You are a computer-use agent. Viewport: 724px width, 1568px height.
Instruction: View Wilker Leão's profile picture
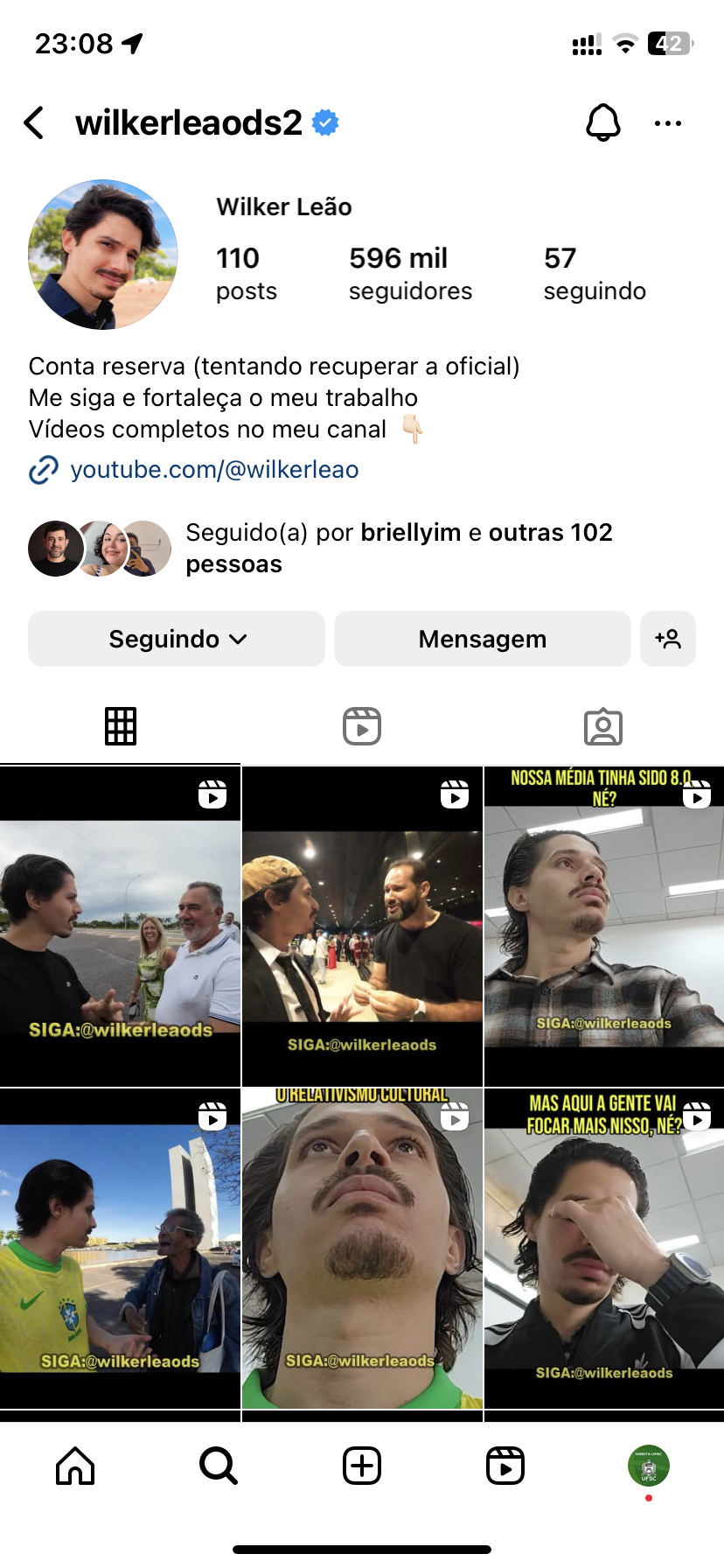[103, 255]
